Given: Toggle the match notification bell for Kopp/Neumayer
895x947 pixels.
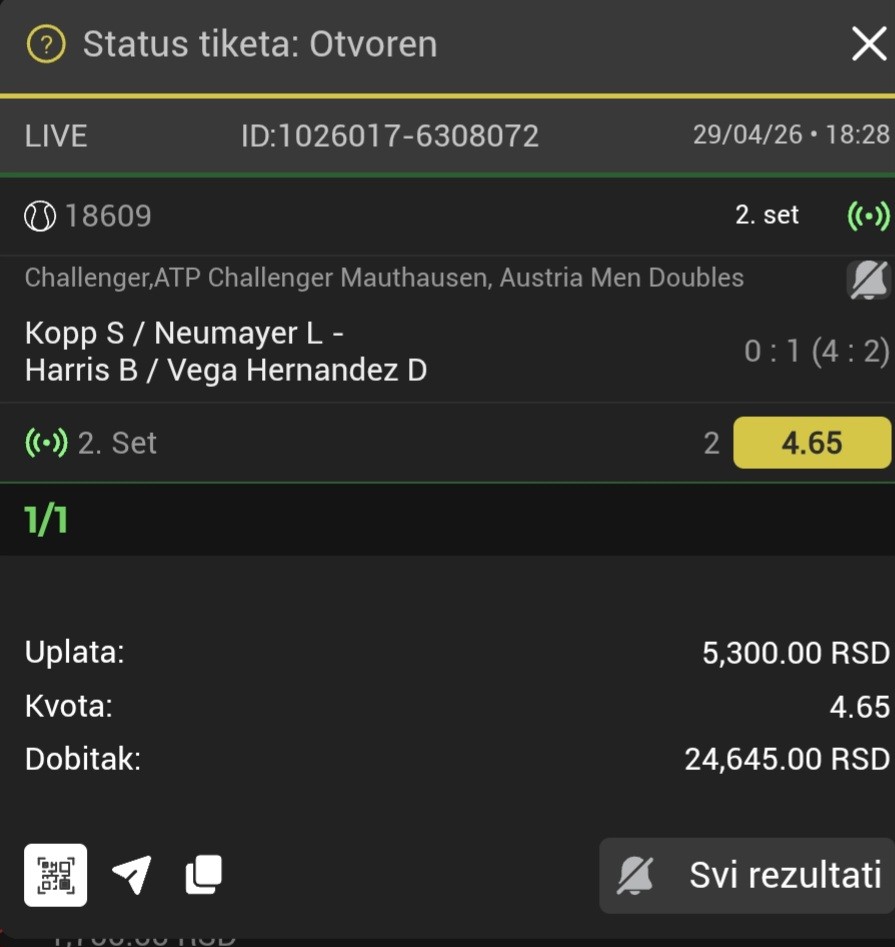Looking at the screenshot, I should [x=867, y=281].
